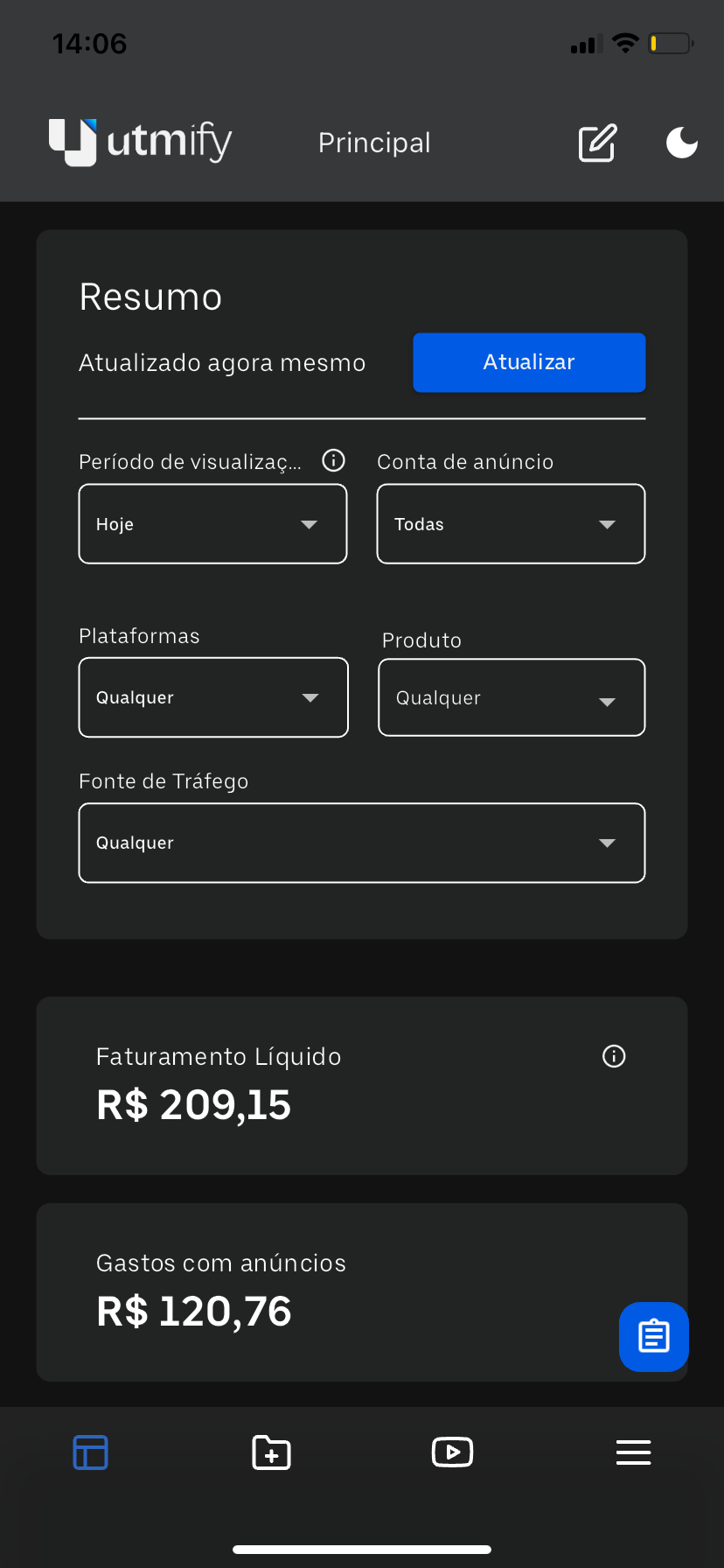Open the Produto Qualquer selector

point(511,697)
